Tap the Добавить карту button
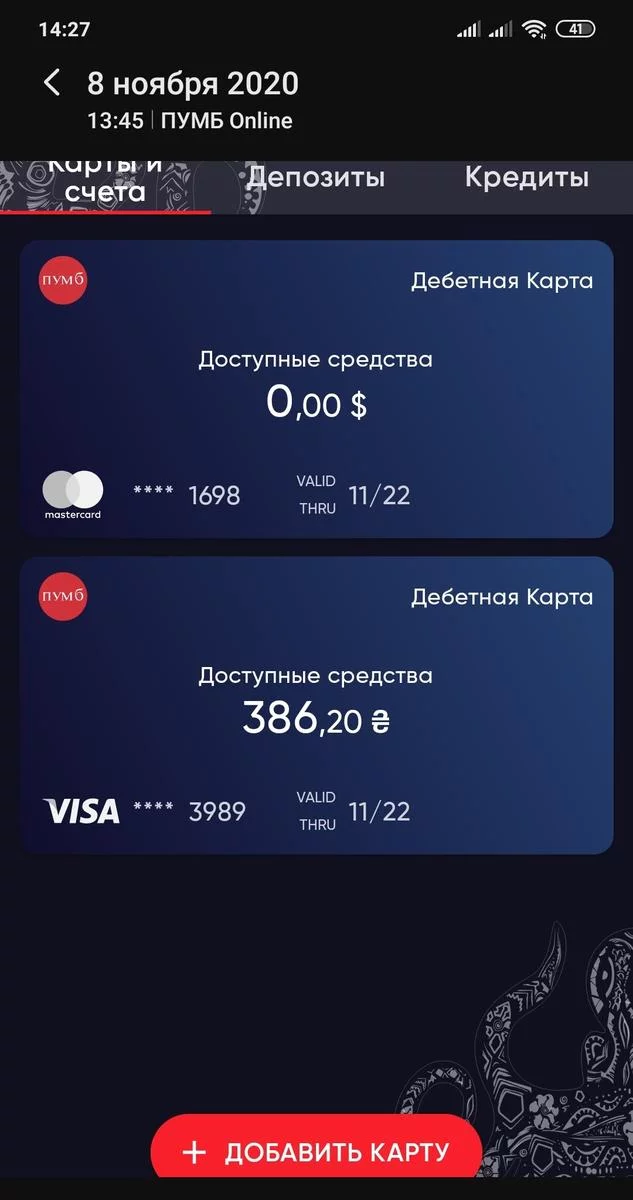Image resolution: width=633 pixels, height=1200 pixels. [x=316, y=1152]
